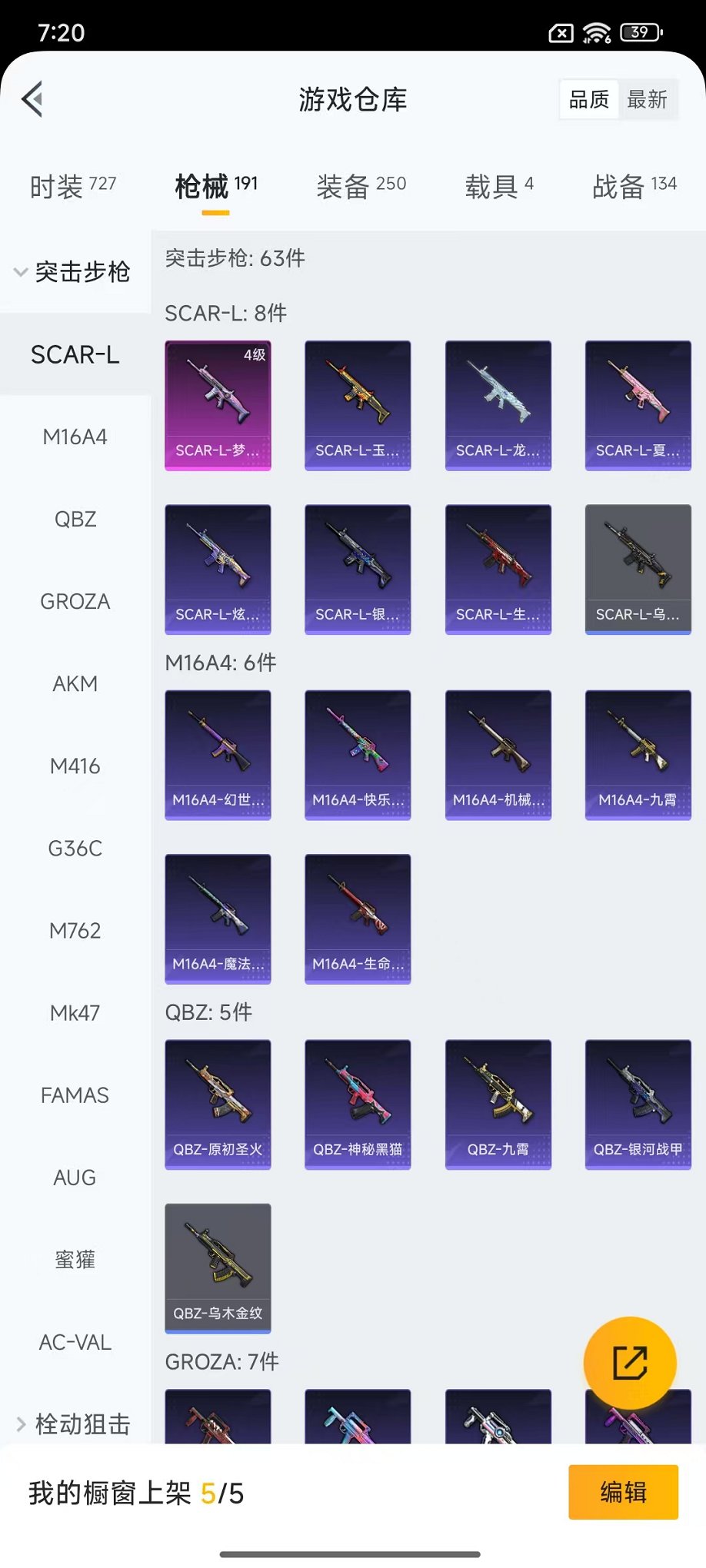The height and width of the screenshot is (1568, 706).
Task: Open the QBZ-乌木金纹 skin
Action: click(x=218, y=1267)
